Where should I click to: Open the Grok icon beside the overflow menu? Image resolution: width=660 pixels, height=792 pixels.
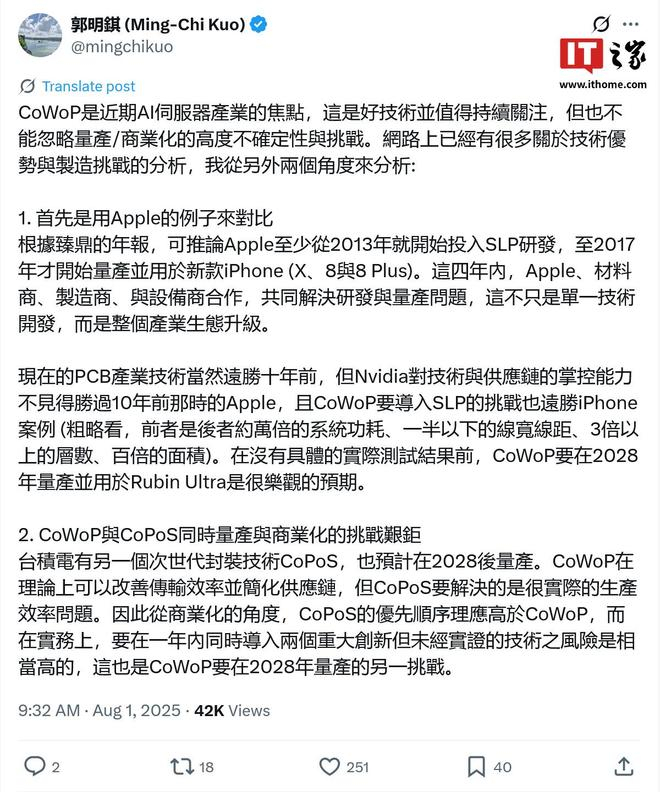601,24
